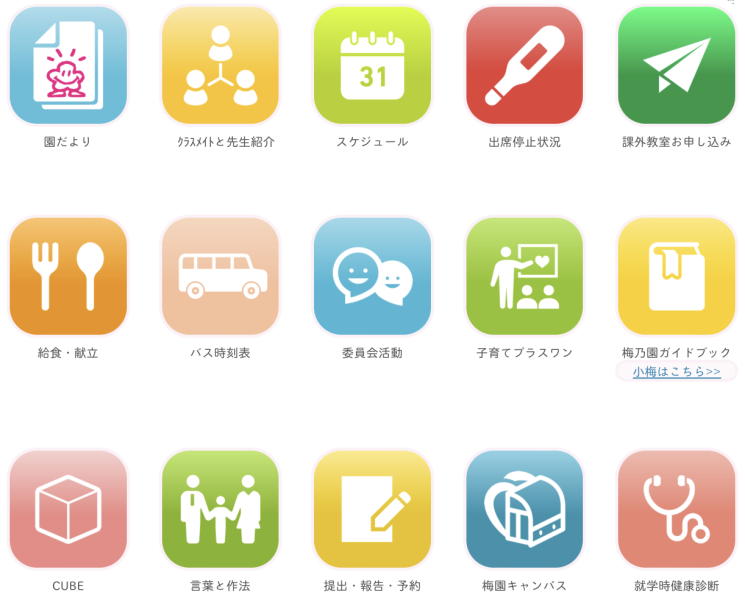This screenshot has width=745, height=600.
Task: Select the 子育てプラスワン tile
Action: coord(524,277)
